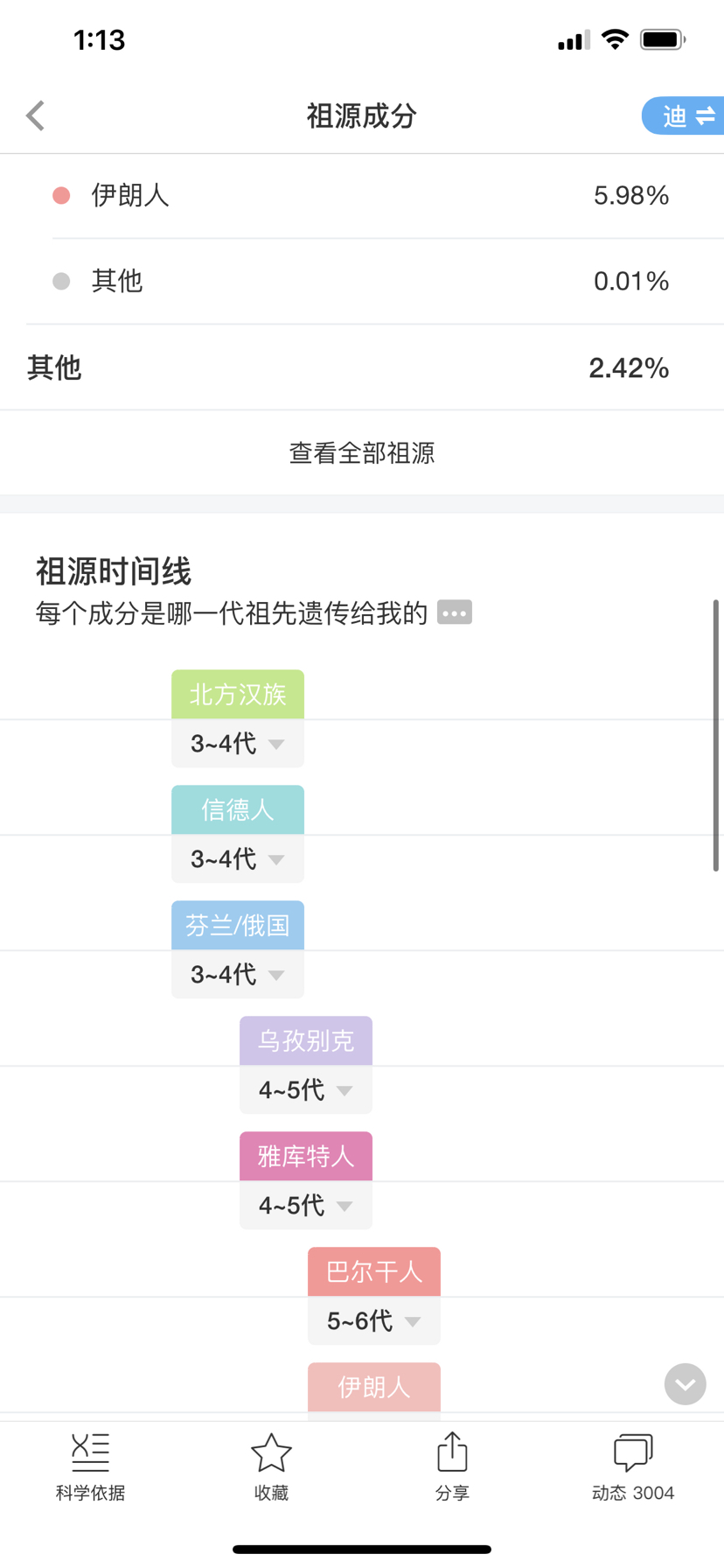The image size is (724, 1568).
Task: Tap the round down-arrow floating button
Action: click(x=686, y=1384)
